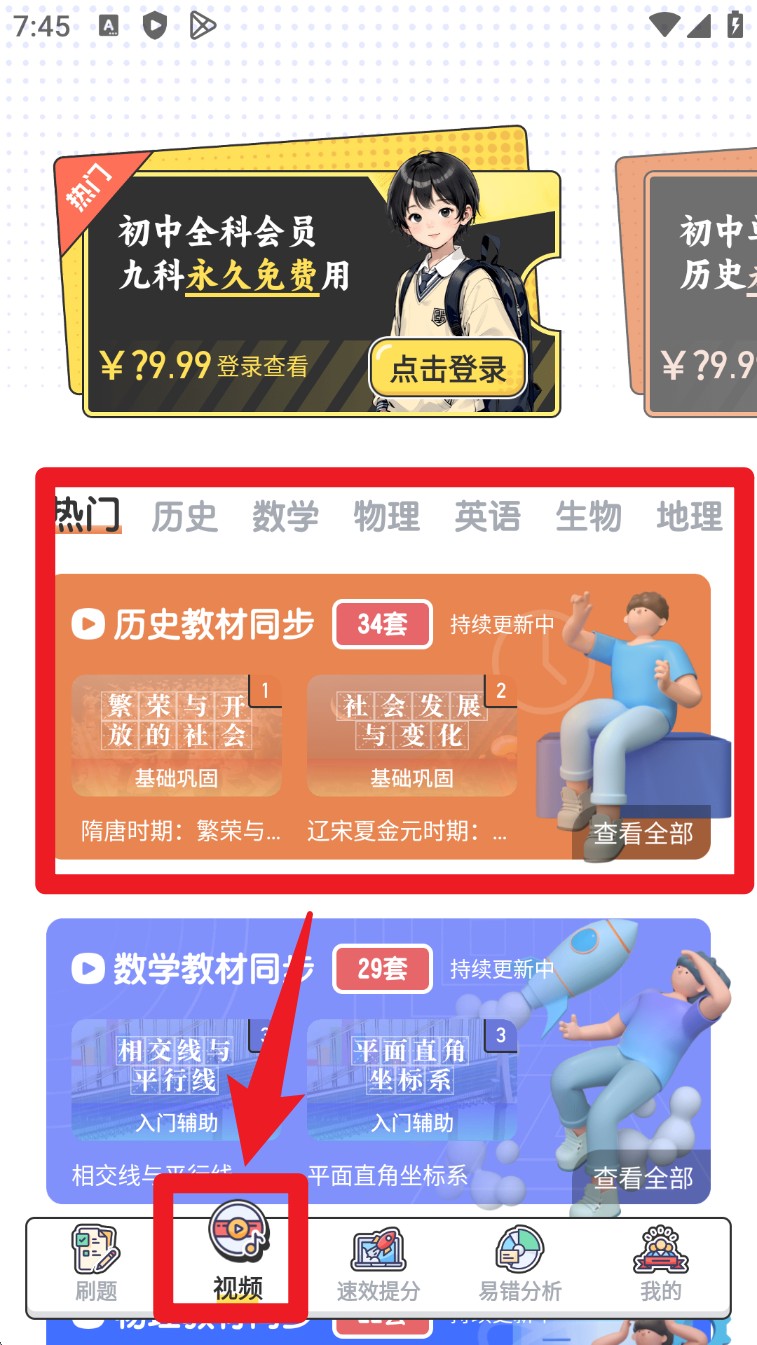Open the 平面直角坐标系 math video

(412, 1080)
